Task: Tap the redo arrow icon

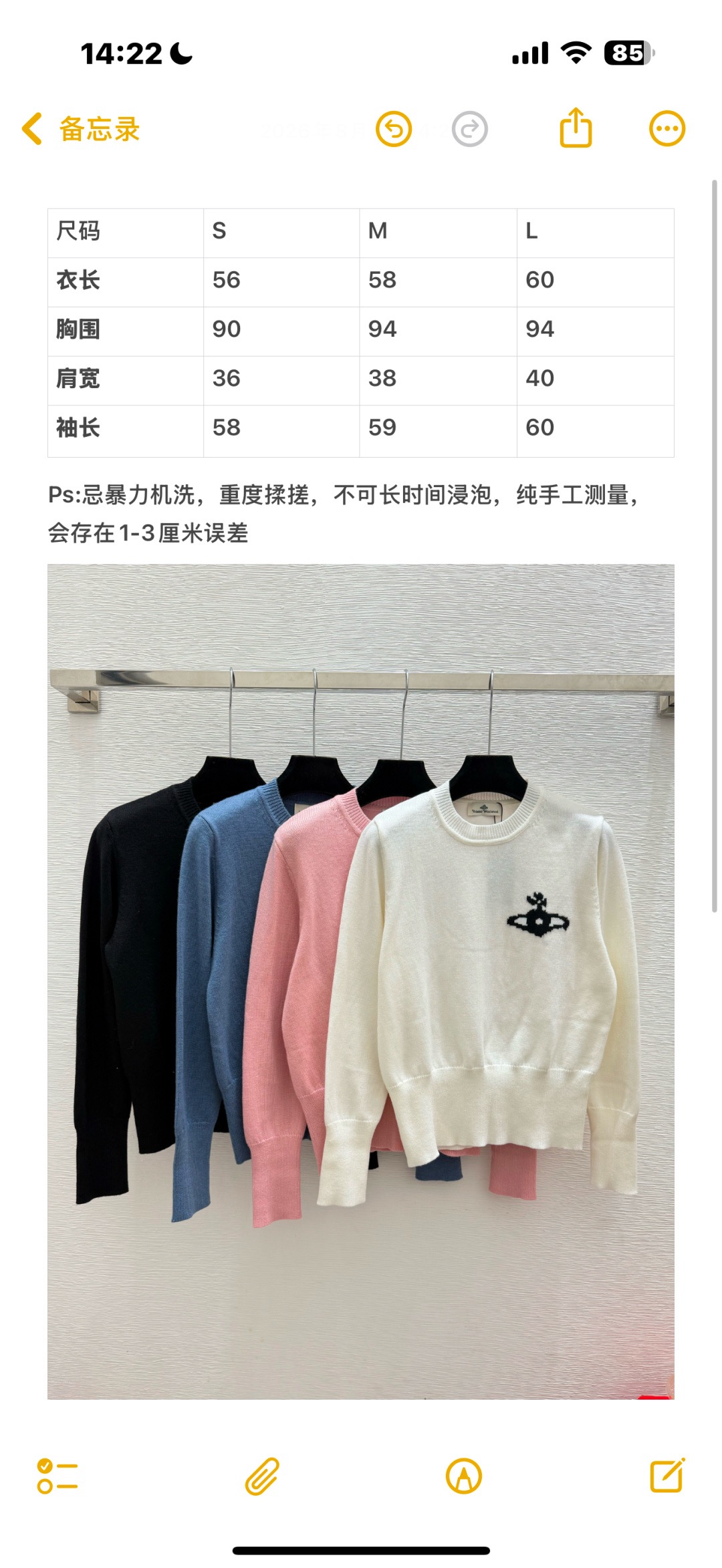Action: tap(469, 129)
